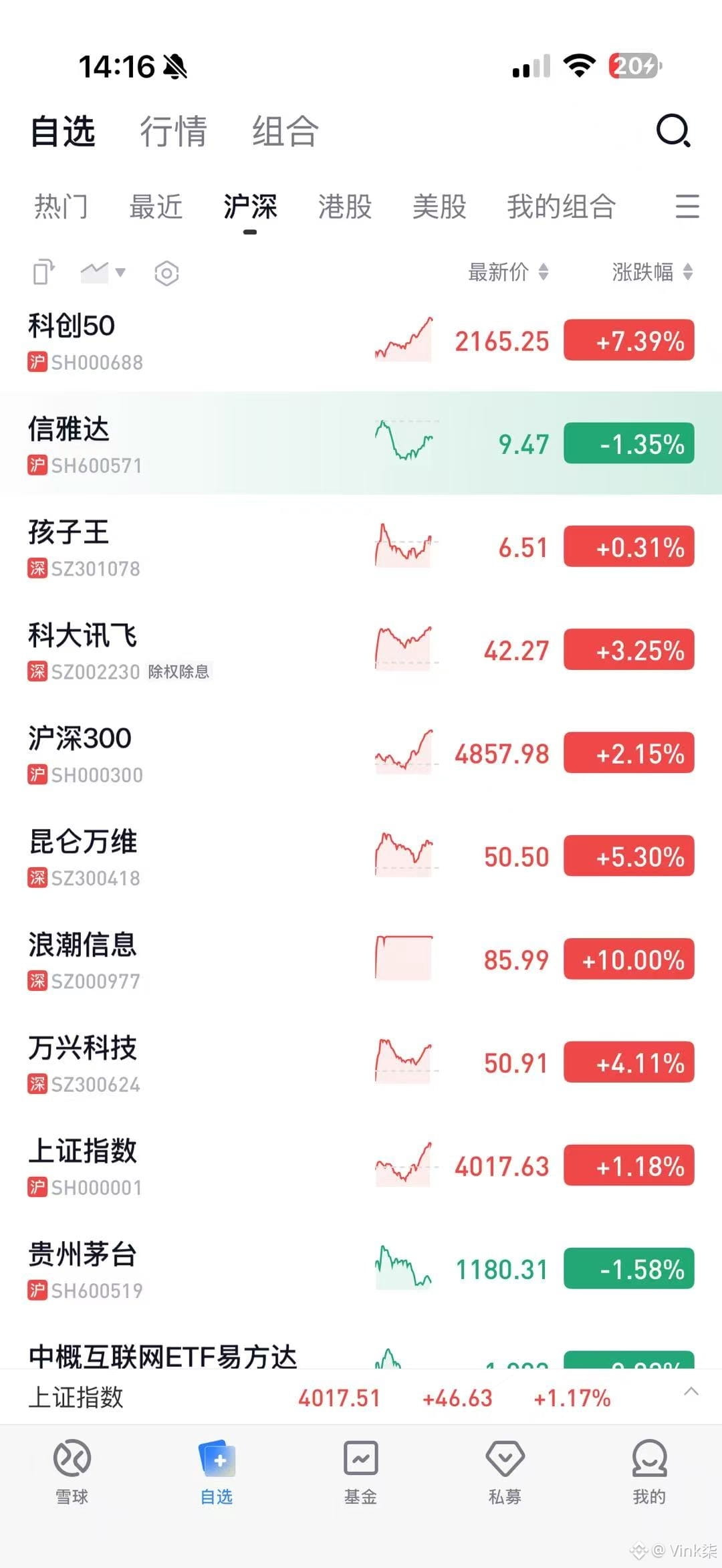The height and width of the screenshot is (1568, 722).
Task: Expand the chart style dropdown
Action: click(x=103, y=272)
